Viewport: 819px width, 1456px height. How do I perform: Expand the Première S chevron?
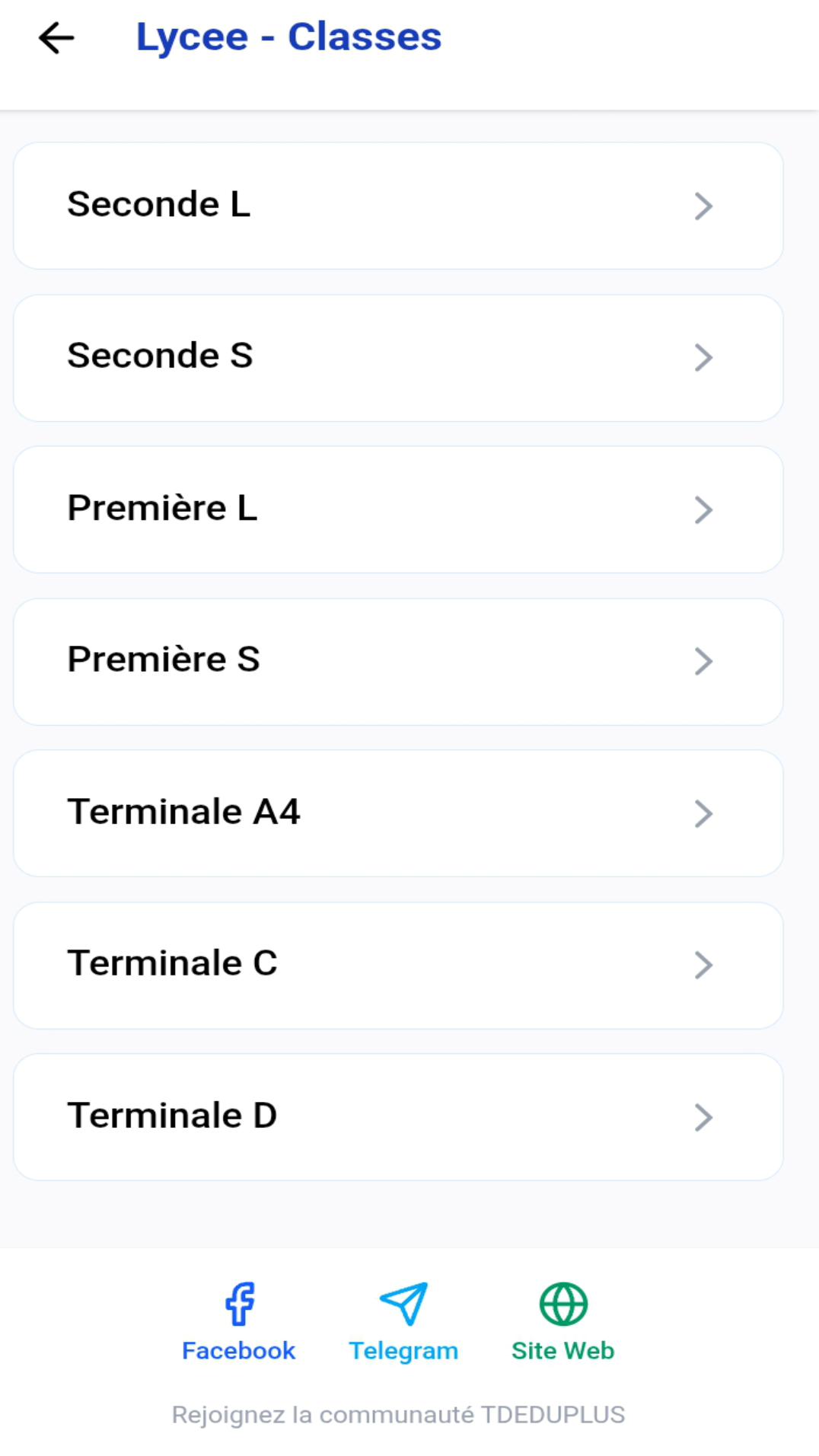[x=704, y=661]
